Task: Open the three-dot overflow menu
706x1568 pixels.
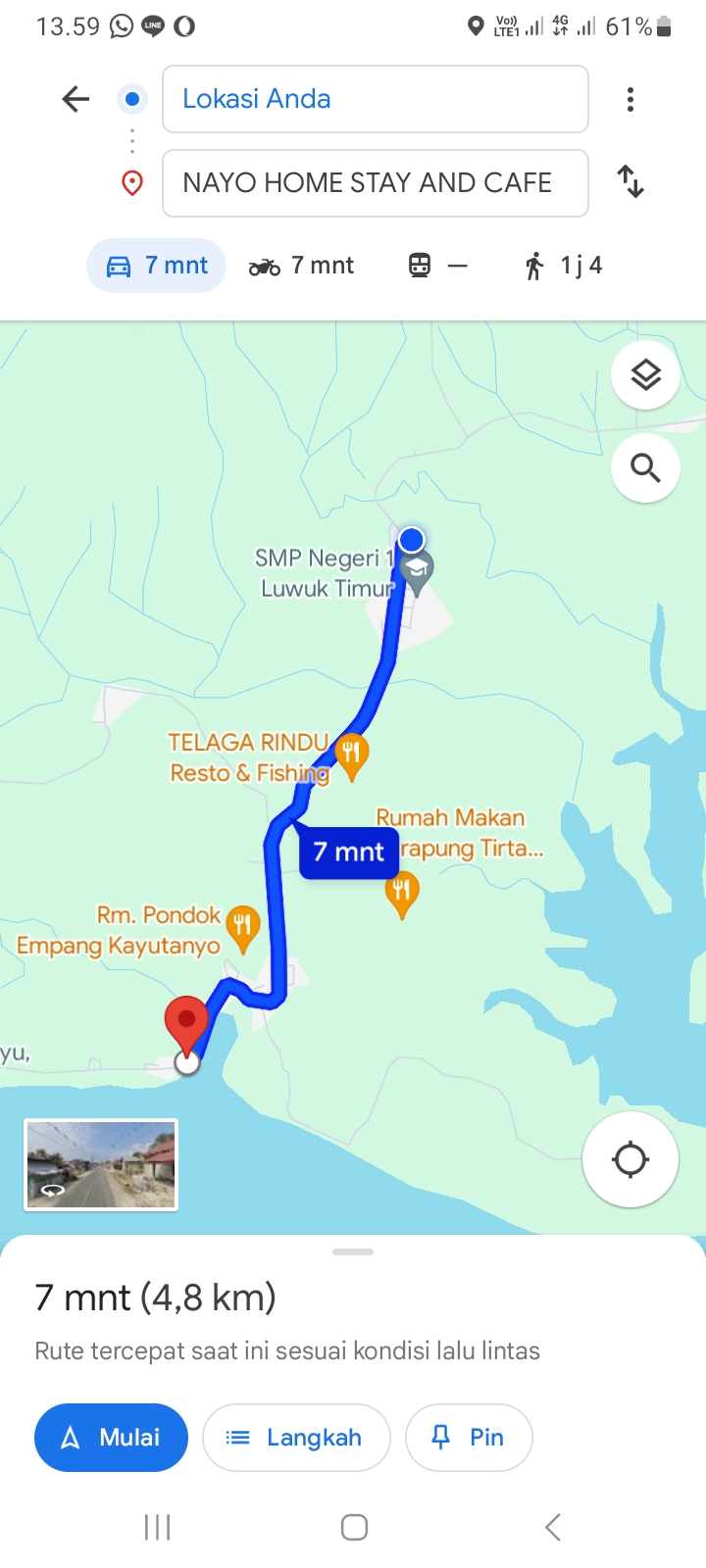Action: click(x=630, y=99)
